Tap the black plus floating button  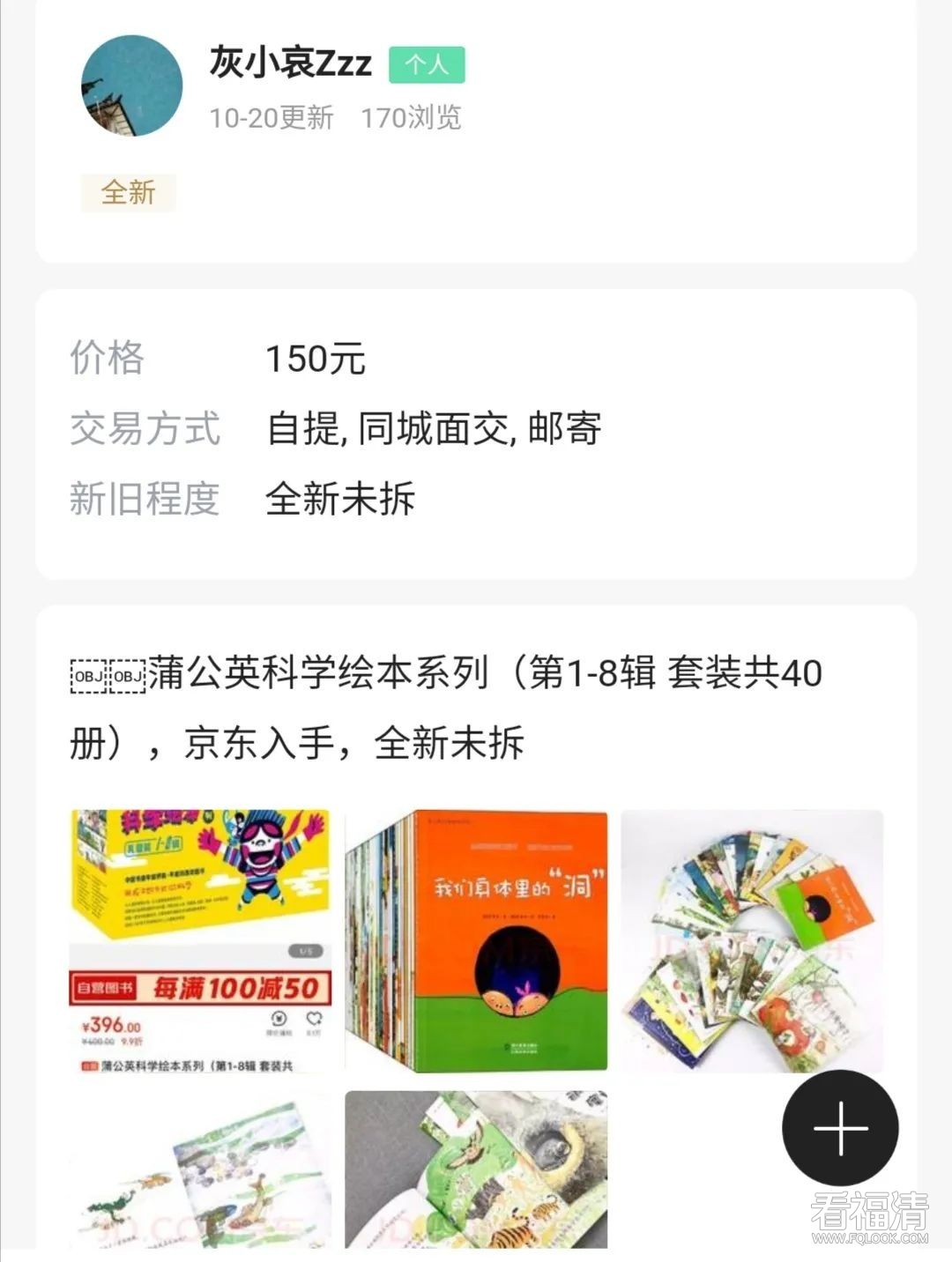tap(840, 1128)
